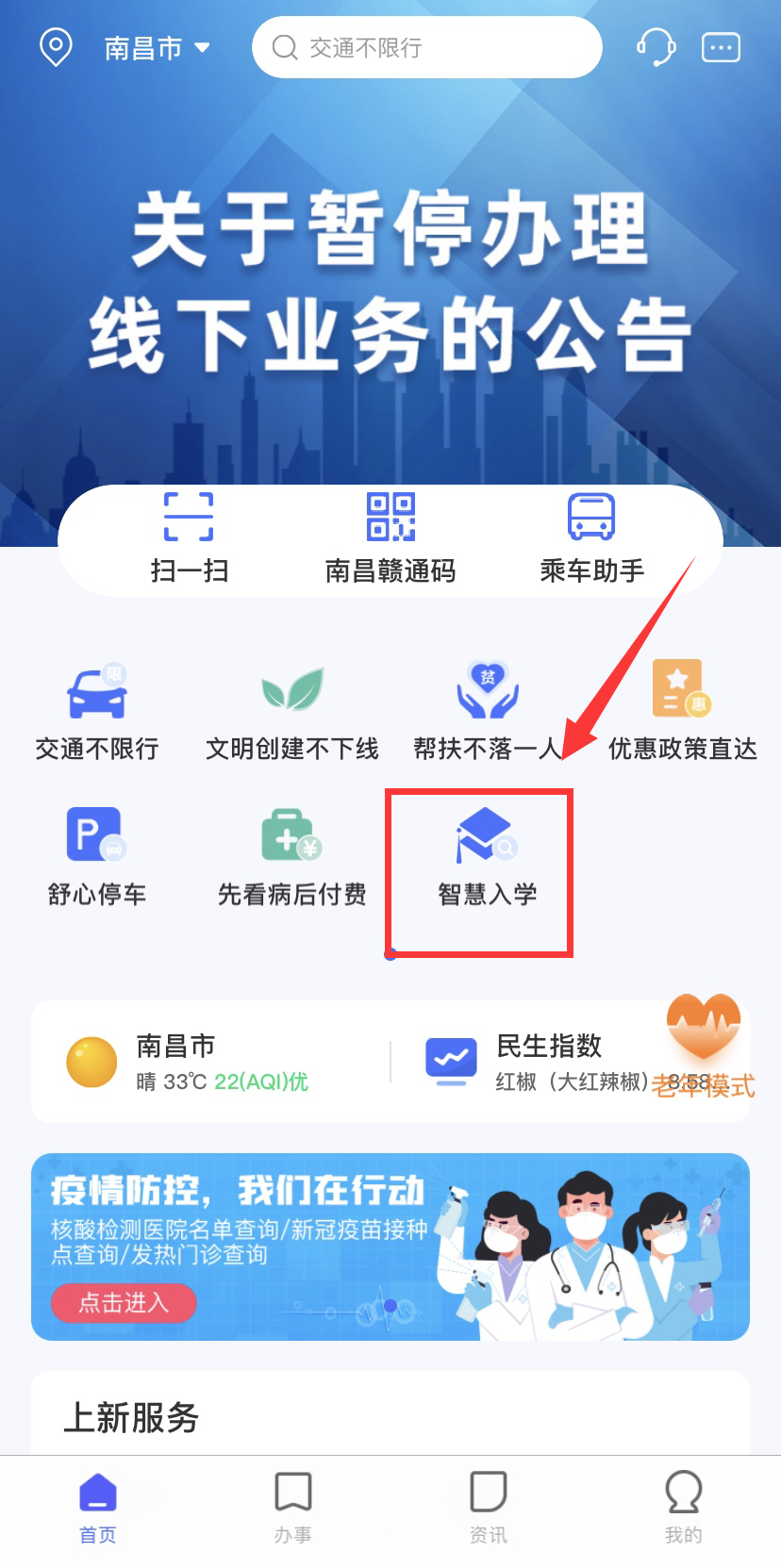
Task: Open 帮扶不落一人
Action: [x=488, y=714]
